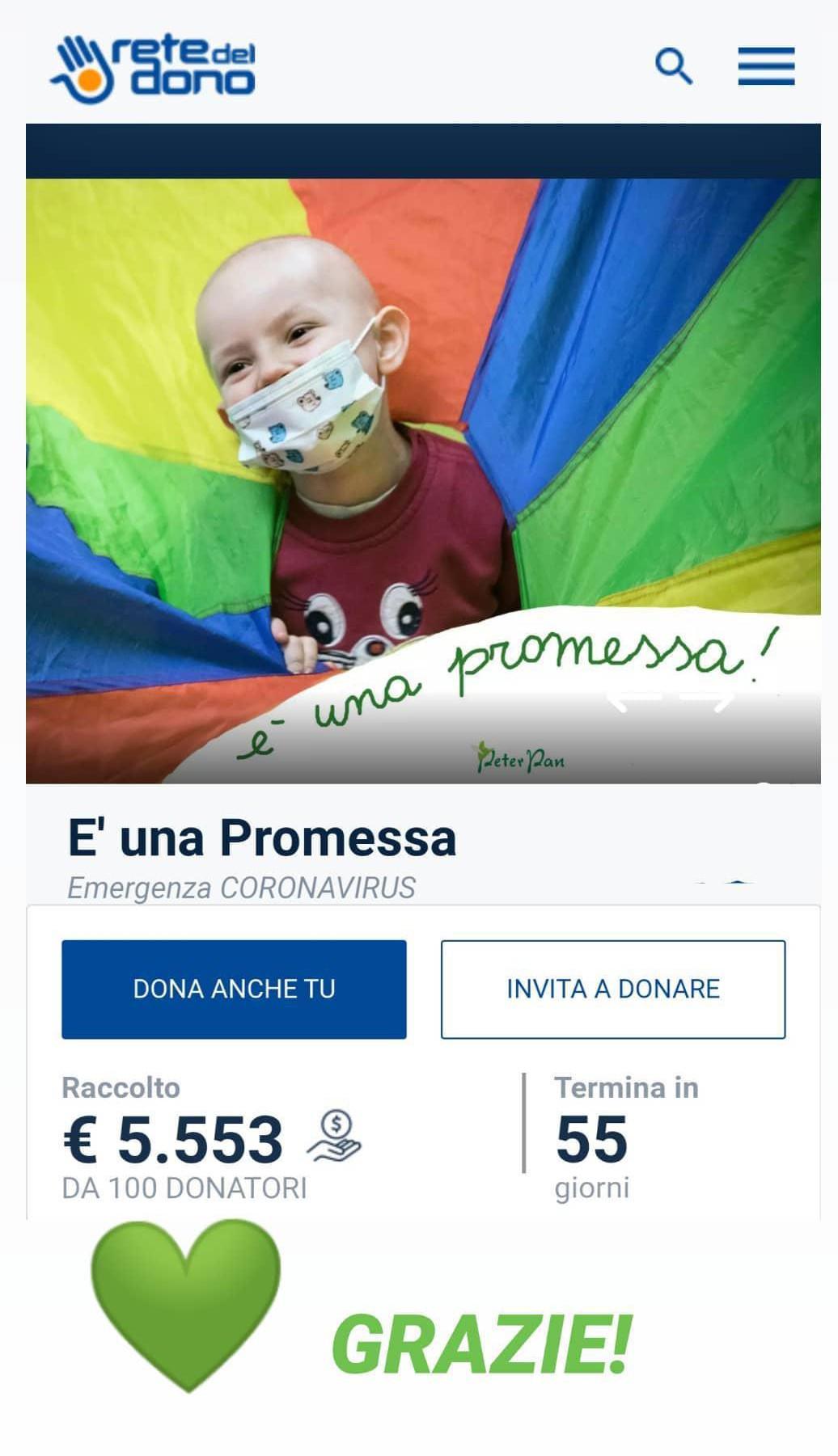
Task: Select Invita a donare
Action: tap(612, 989)
